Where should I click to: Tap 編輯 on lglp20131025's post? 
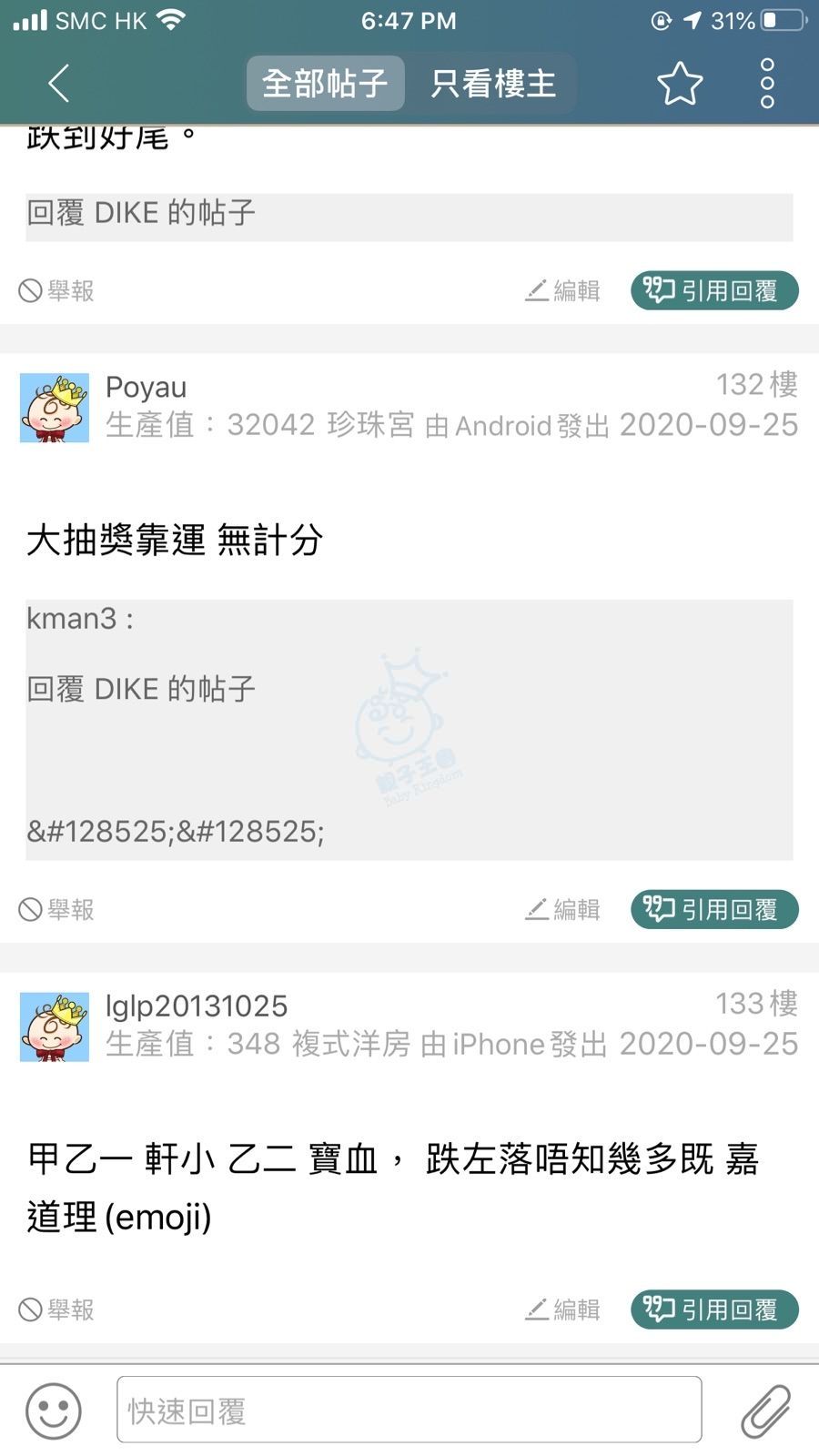pyautogui.click(x=563, y=1309)
